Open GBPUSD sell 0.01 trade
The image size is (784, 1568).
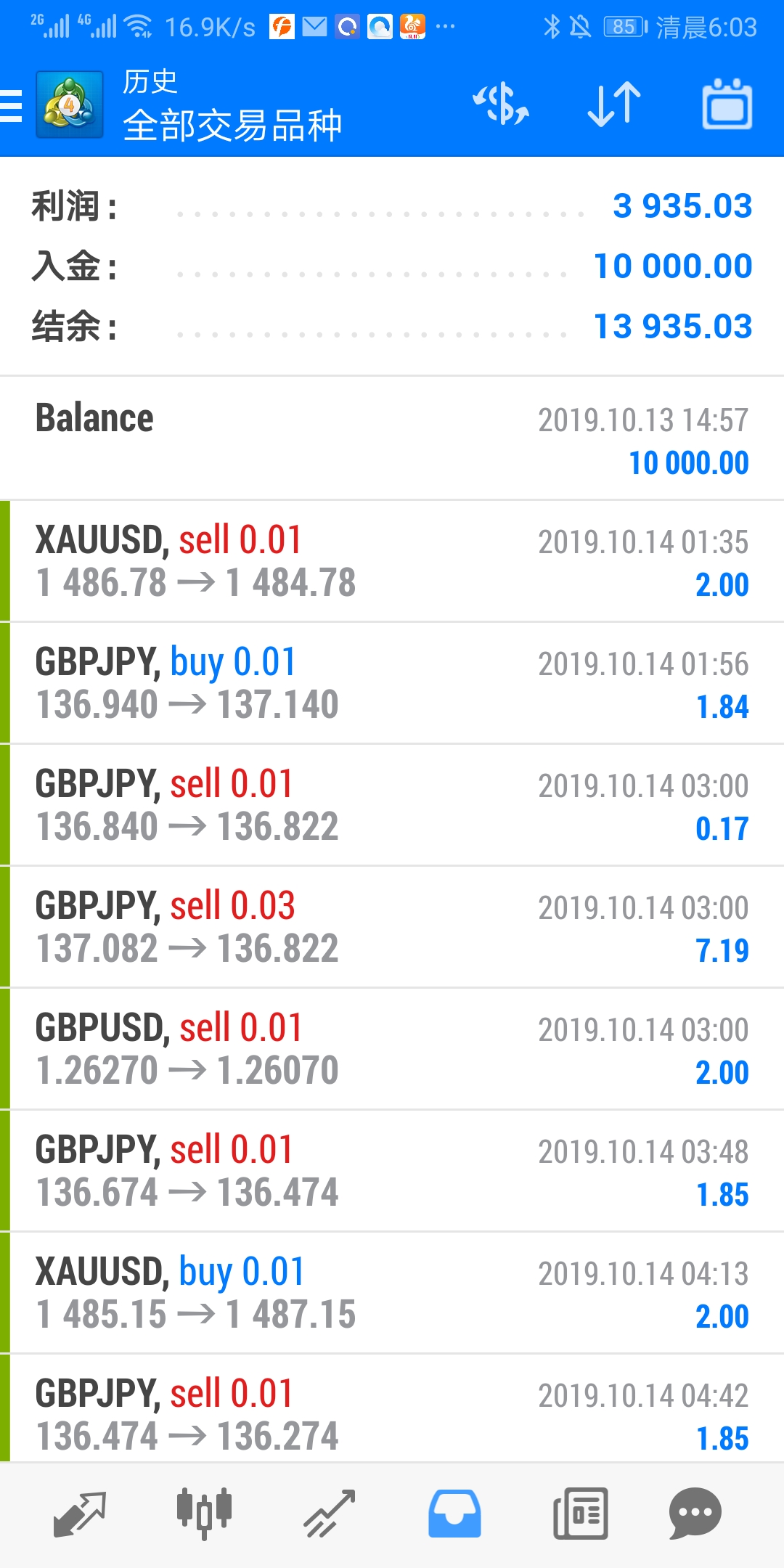392,1048
